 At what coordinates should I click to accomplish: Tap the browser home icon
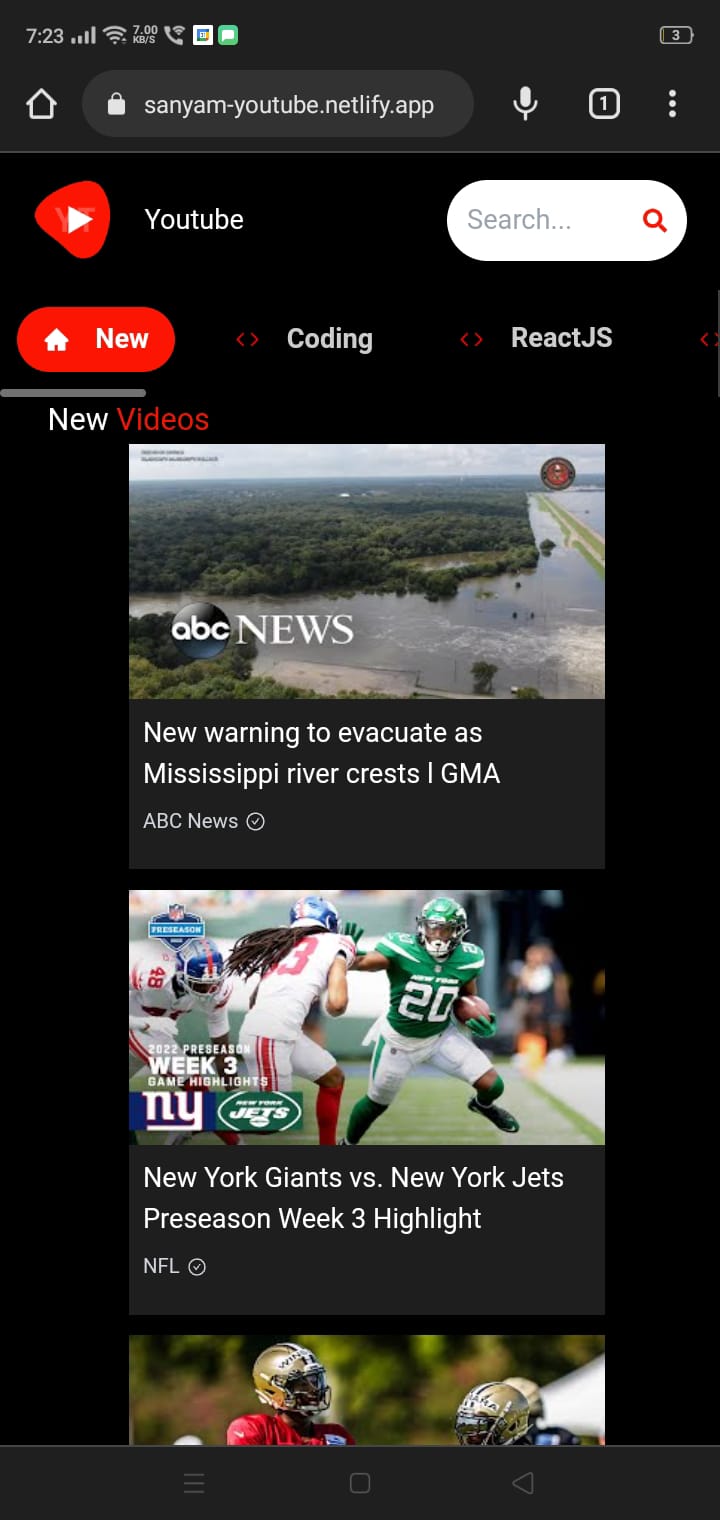click(41, 104)
